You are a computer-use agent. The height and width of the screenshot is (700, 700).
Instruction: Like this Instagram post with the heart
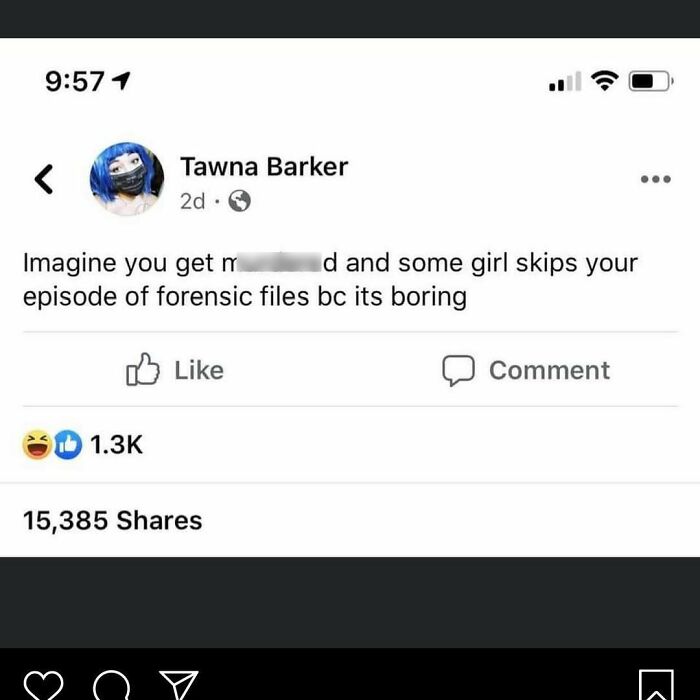42,687
